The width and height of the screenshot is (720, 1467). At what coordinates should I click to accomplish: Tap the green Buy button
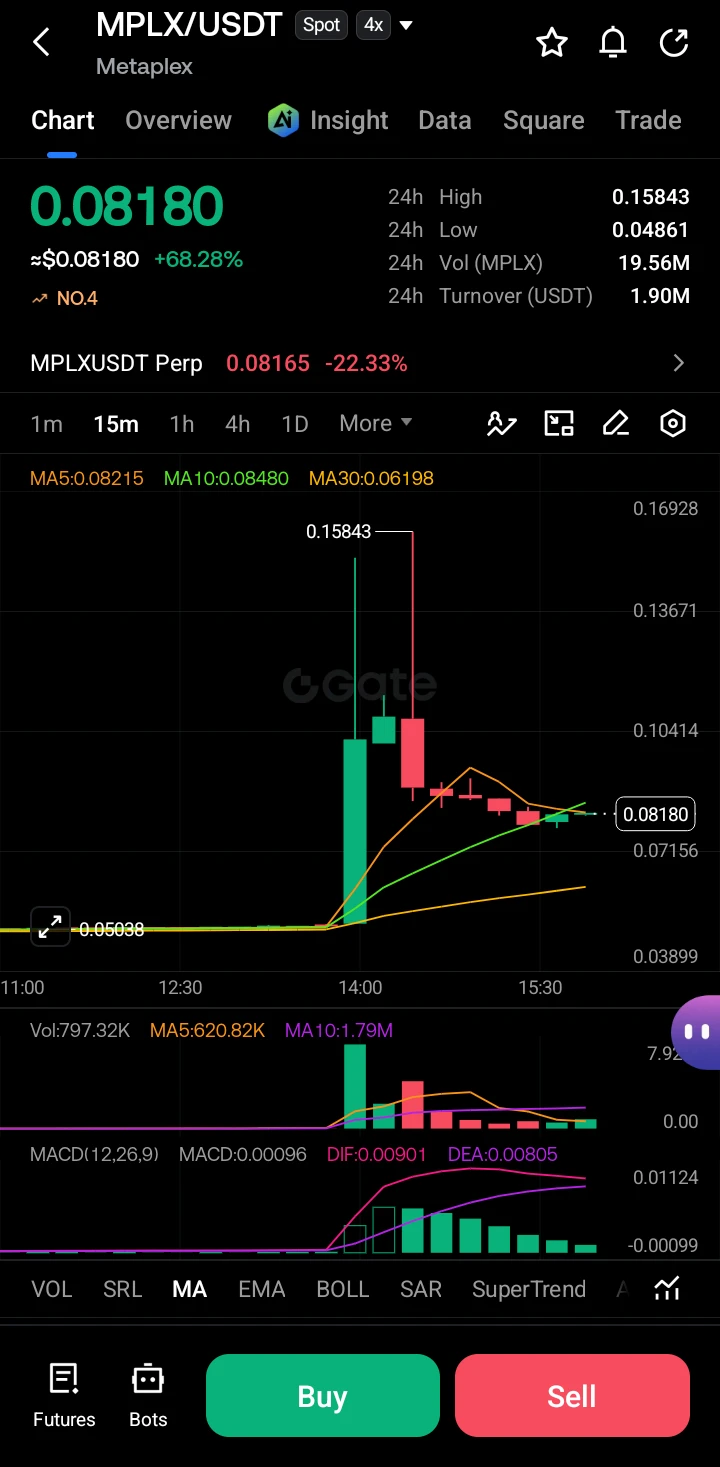click(323, 1396)
